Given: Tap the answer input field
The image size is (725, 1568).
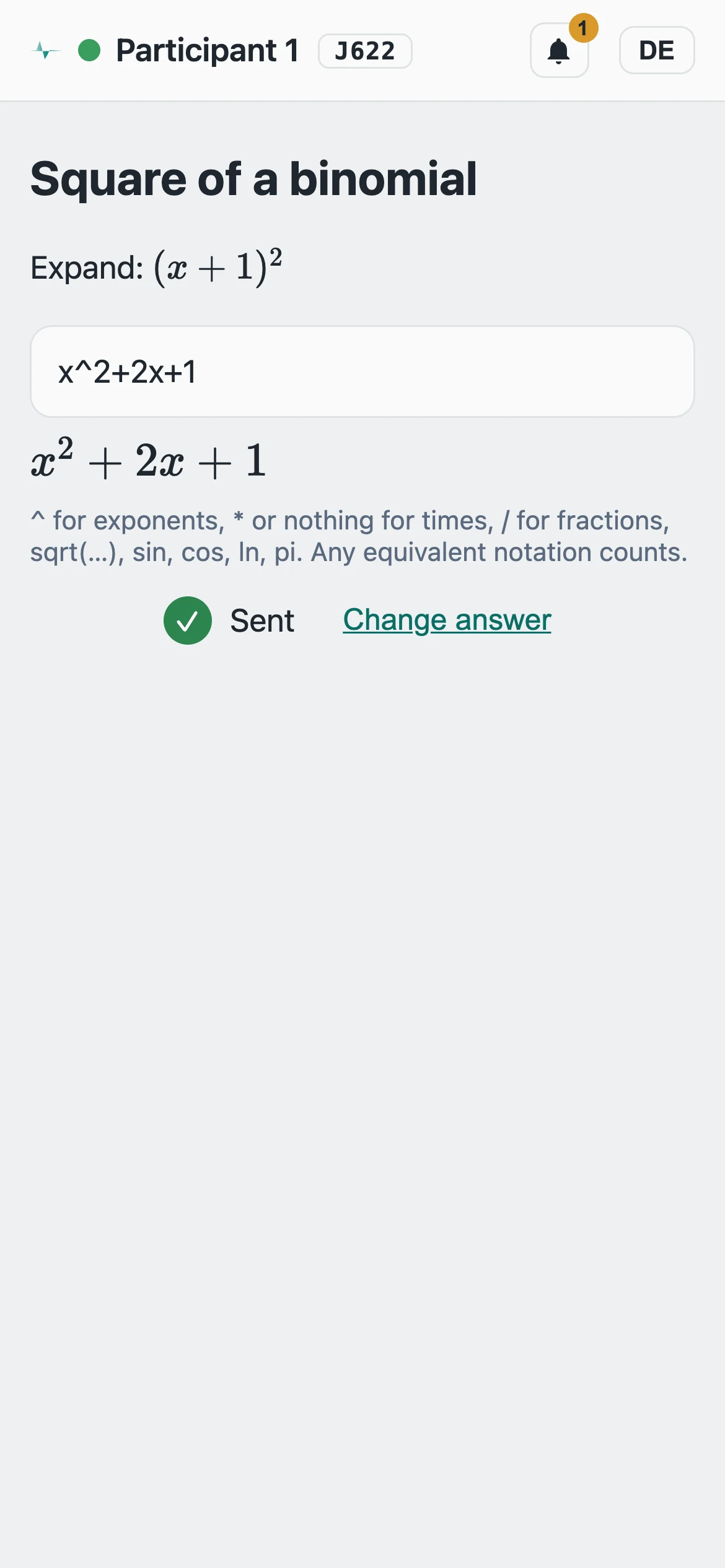Looking at the screenshot, I should click(362, 372).
